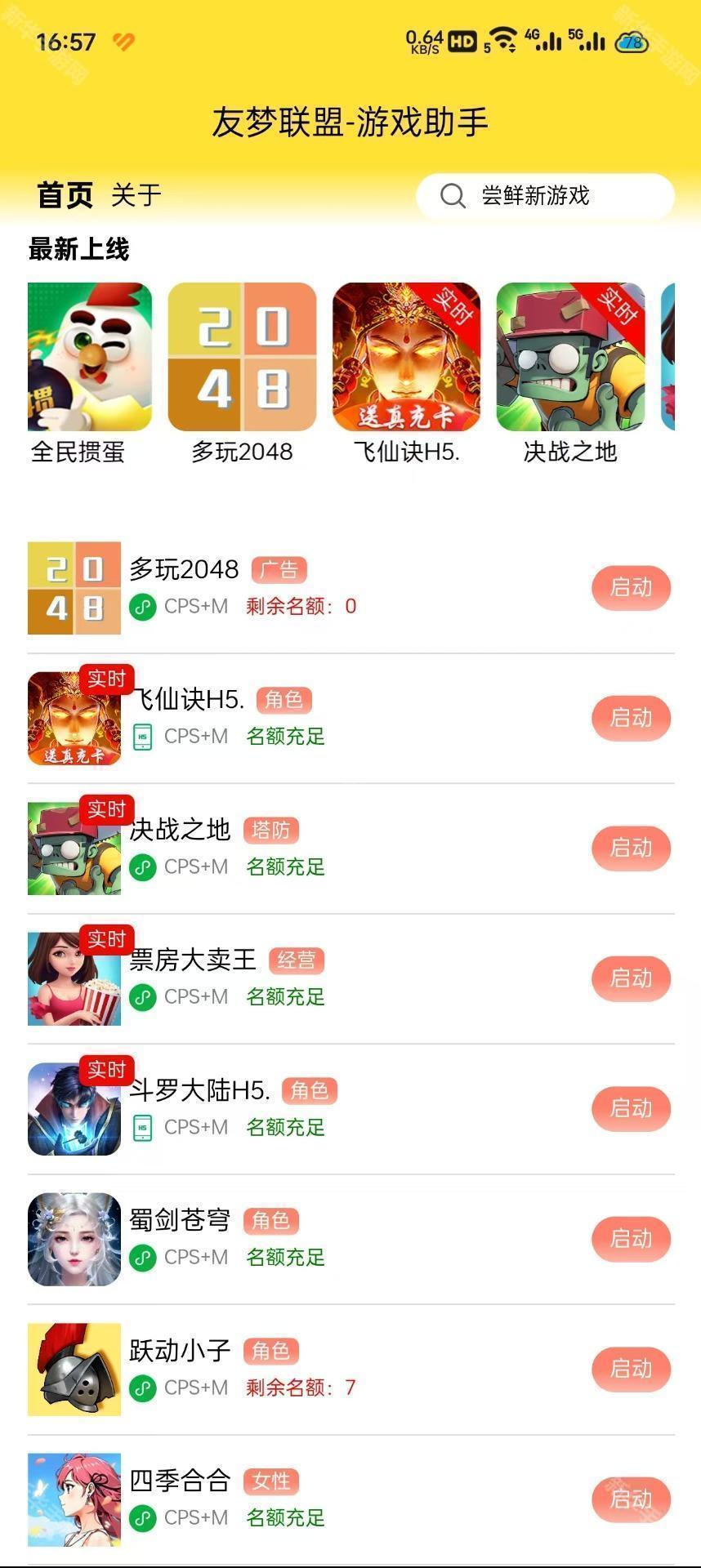Click the green H5 icon for 斗罗大陆H5
This screenshot has width=701, height=1568.
pos(141,1127)
